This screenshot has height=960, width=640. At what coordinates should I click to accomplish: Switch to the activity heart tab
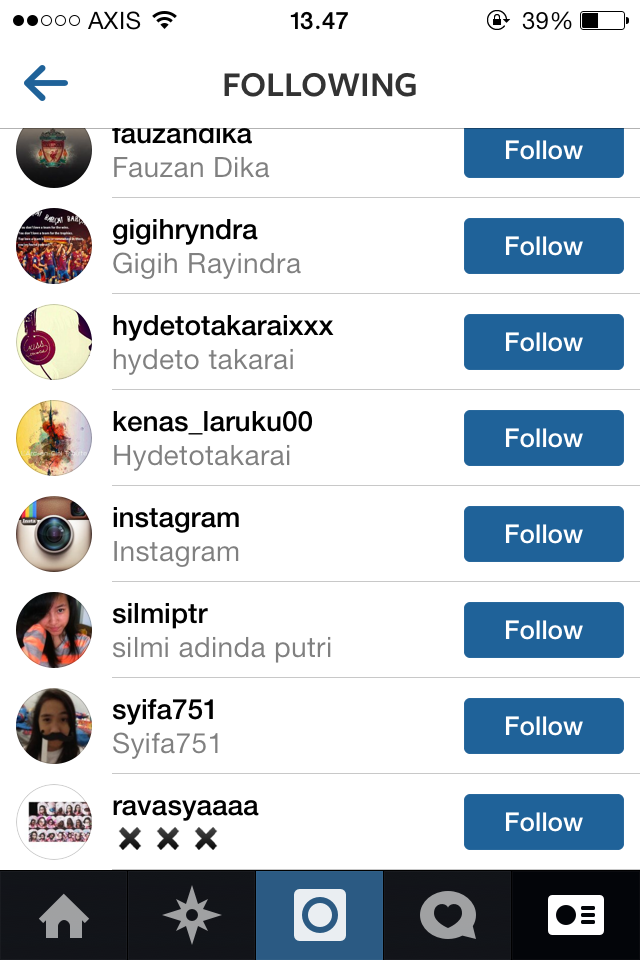pyautogui.click(x=447, y=915)
